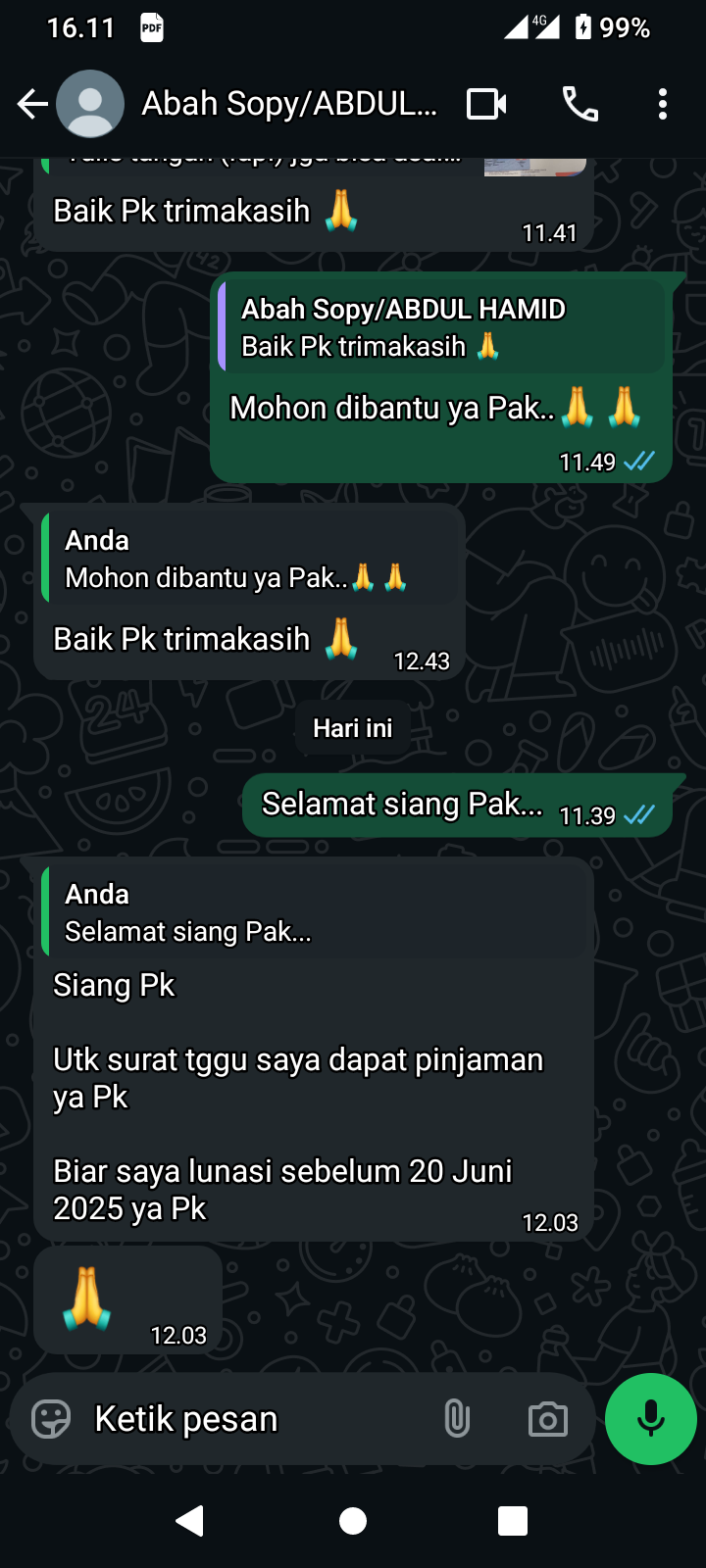The image size is (706, 1568).
Task: Make a voice call from the chat header
Action: coord(580,102)
